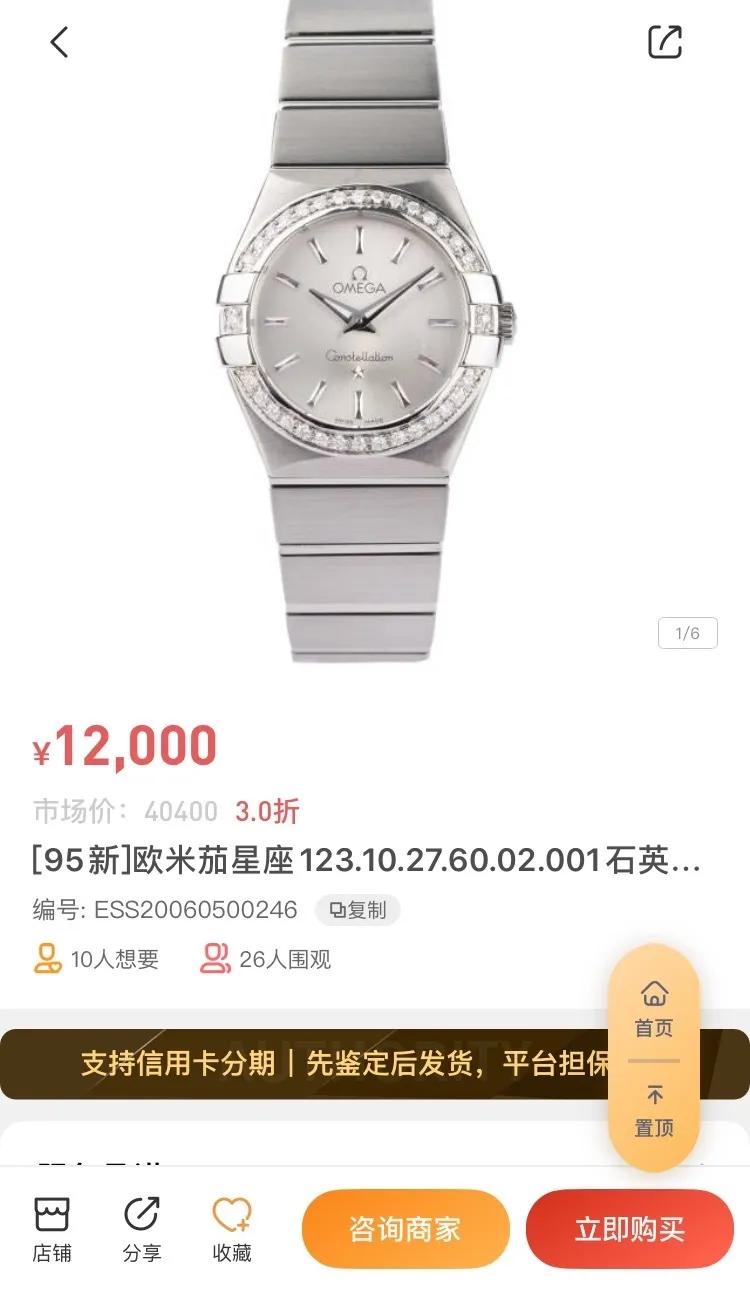Open the Omega watch product image
Screen dimensions: 750x1292
click(370, 330)
